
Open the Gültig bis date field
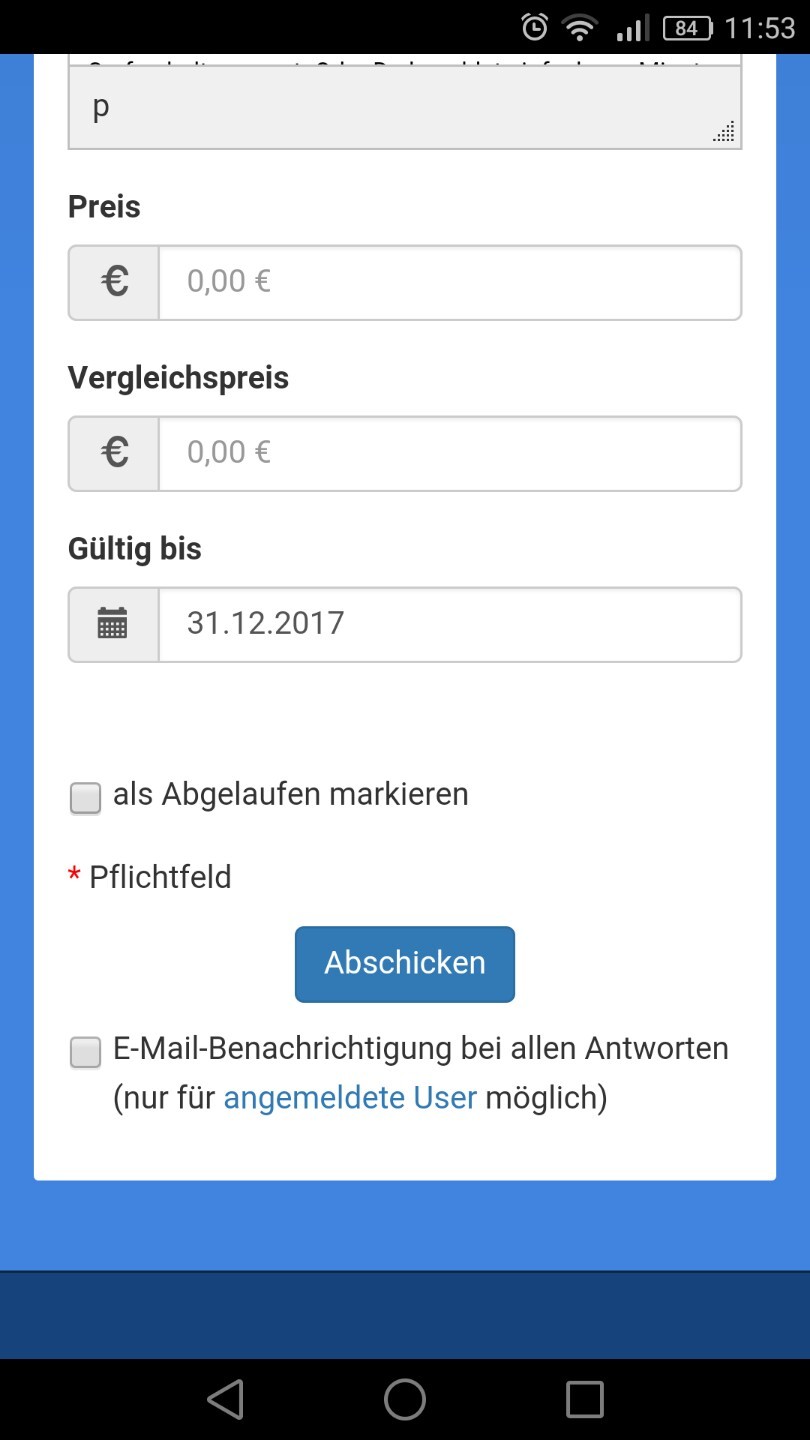pos(450,625)
